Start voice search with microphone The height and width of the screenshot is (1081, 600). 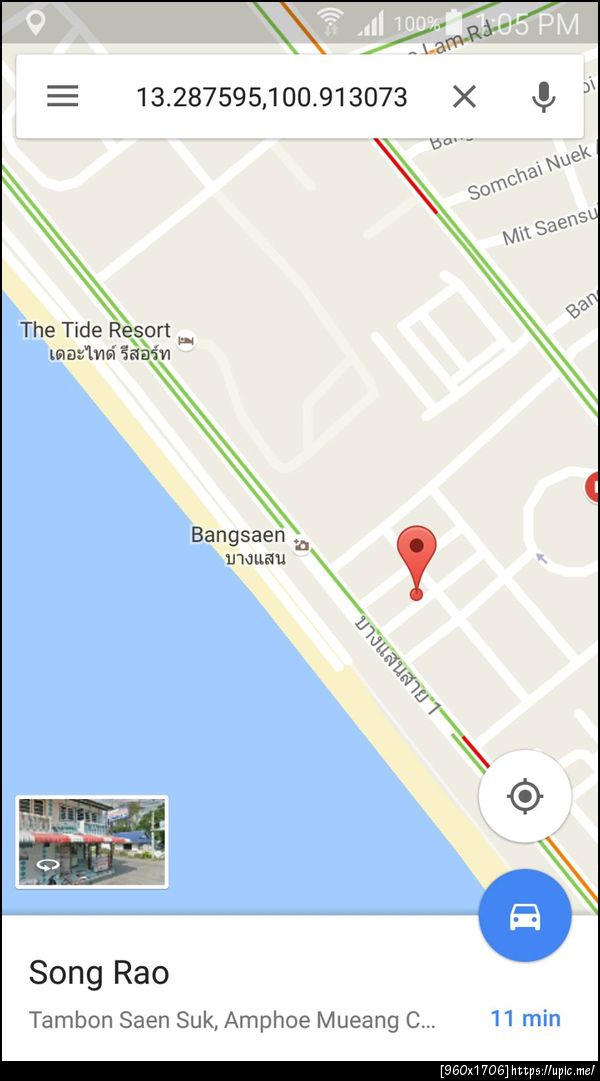point(543,96)
